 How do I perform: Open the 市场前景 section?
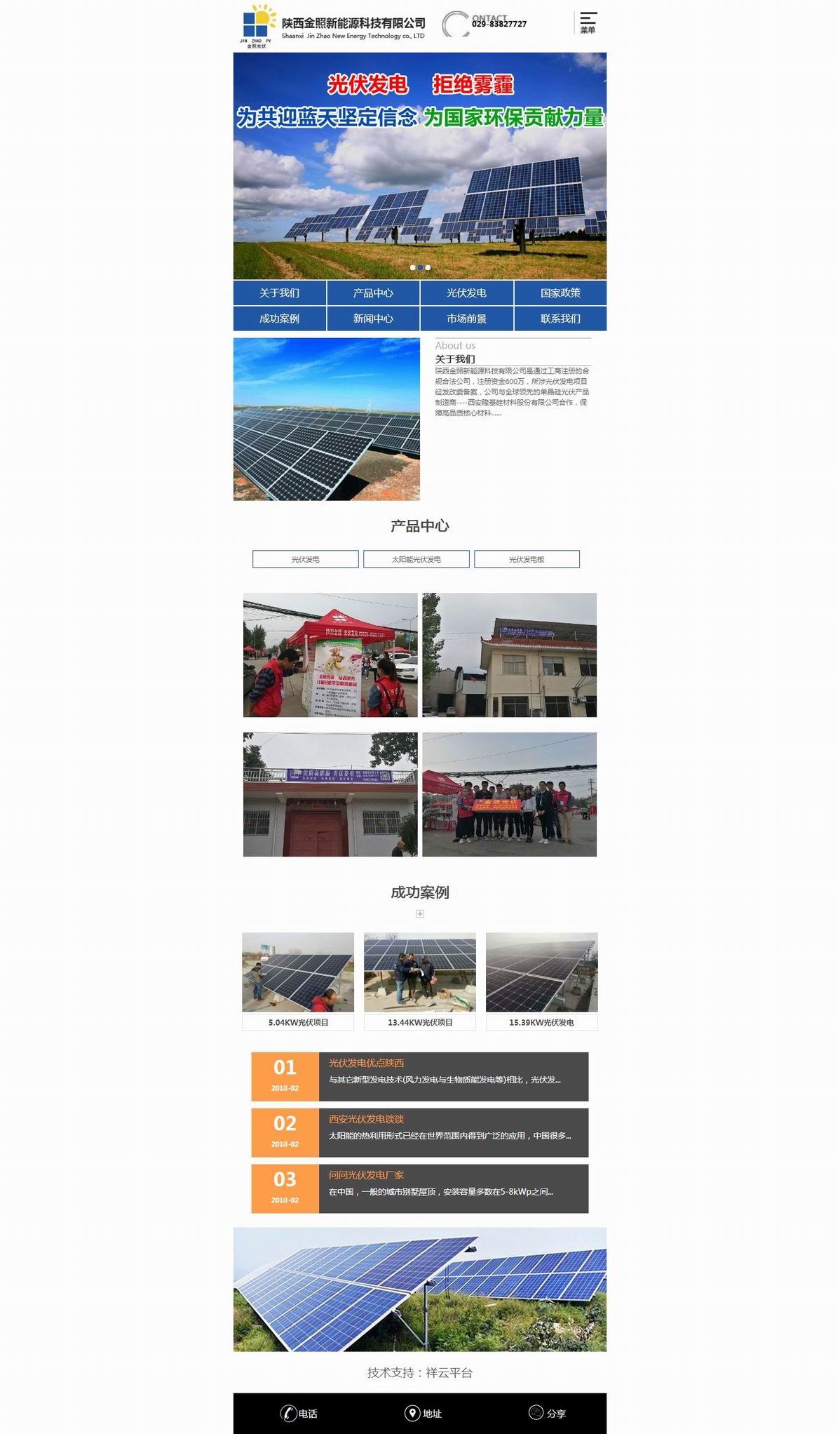[x=466, y=319]
